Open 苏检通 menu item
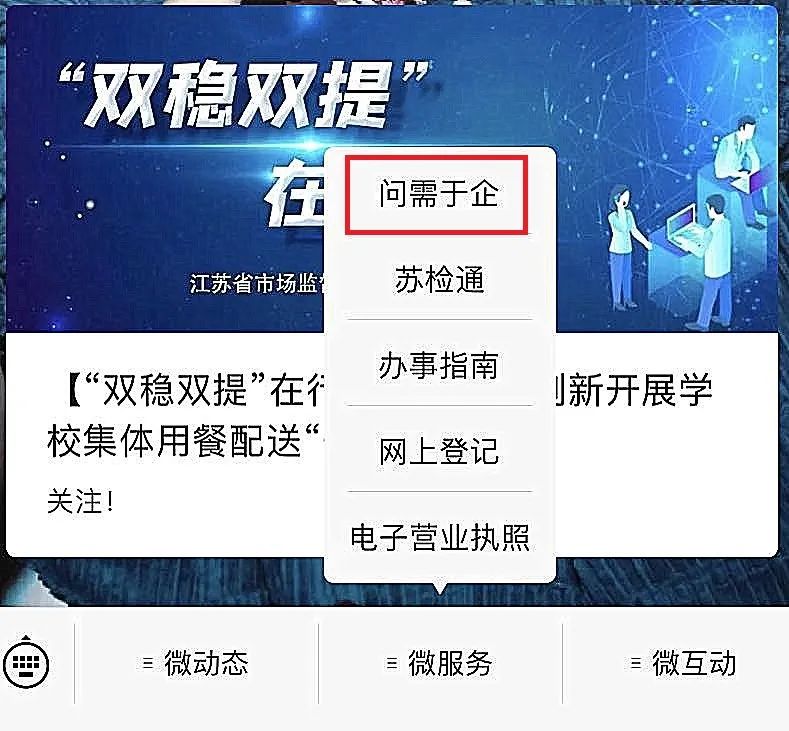The image size is (789, 731). pyautogui.click(x=439, y=281)
